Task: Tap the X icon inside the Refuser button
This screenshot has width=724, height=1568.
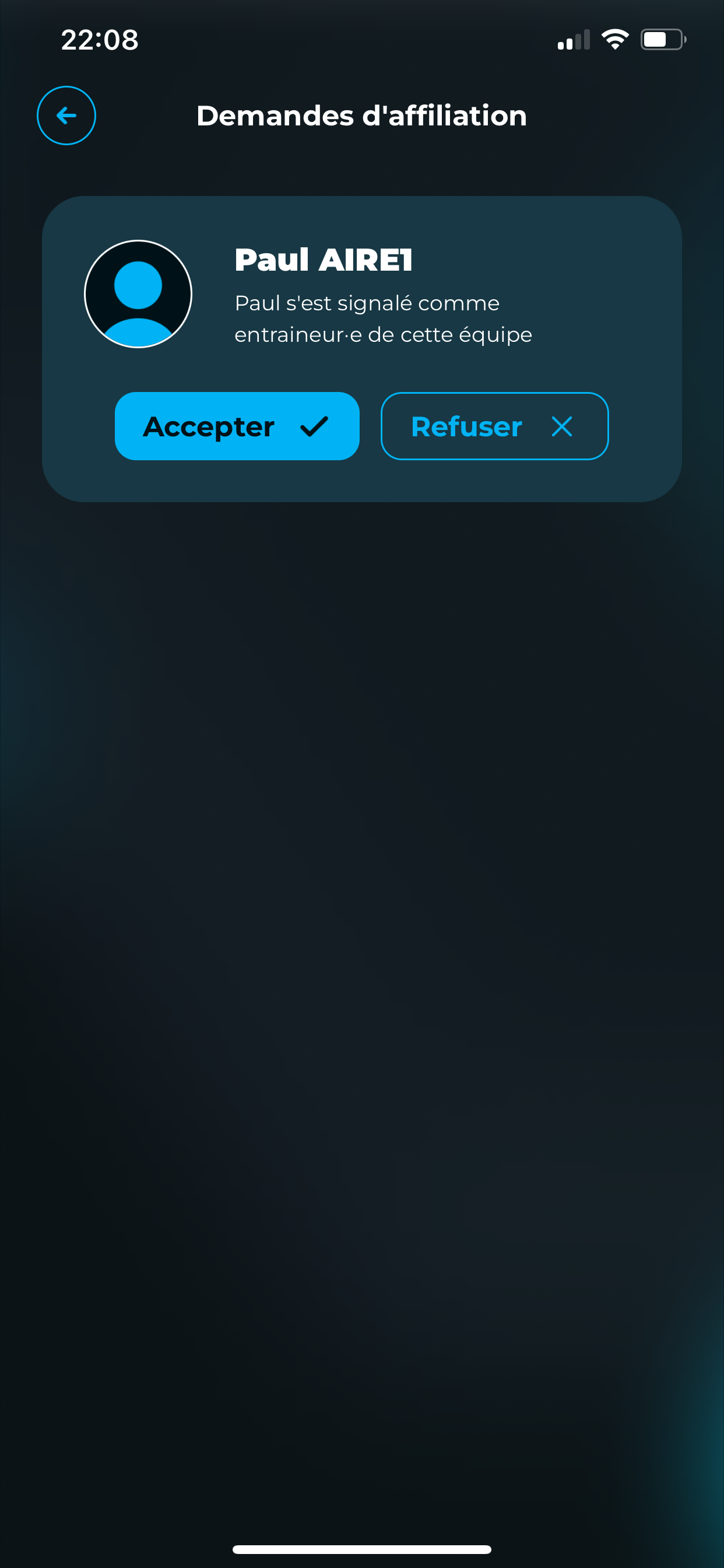Action: pos(561,426)
